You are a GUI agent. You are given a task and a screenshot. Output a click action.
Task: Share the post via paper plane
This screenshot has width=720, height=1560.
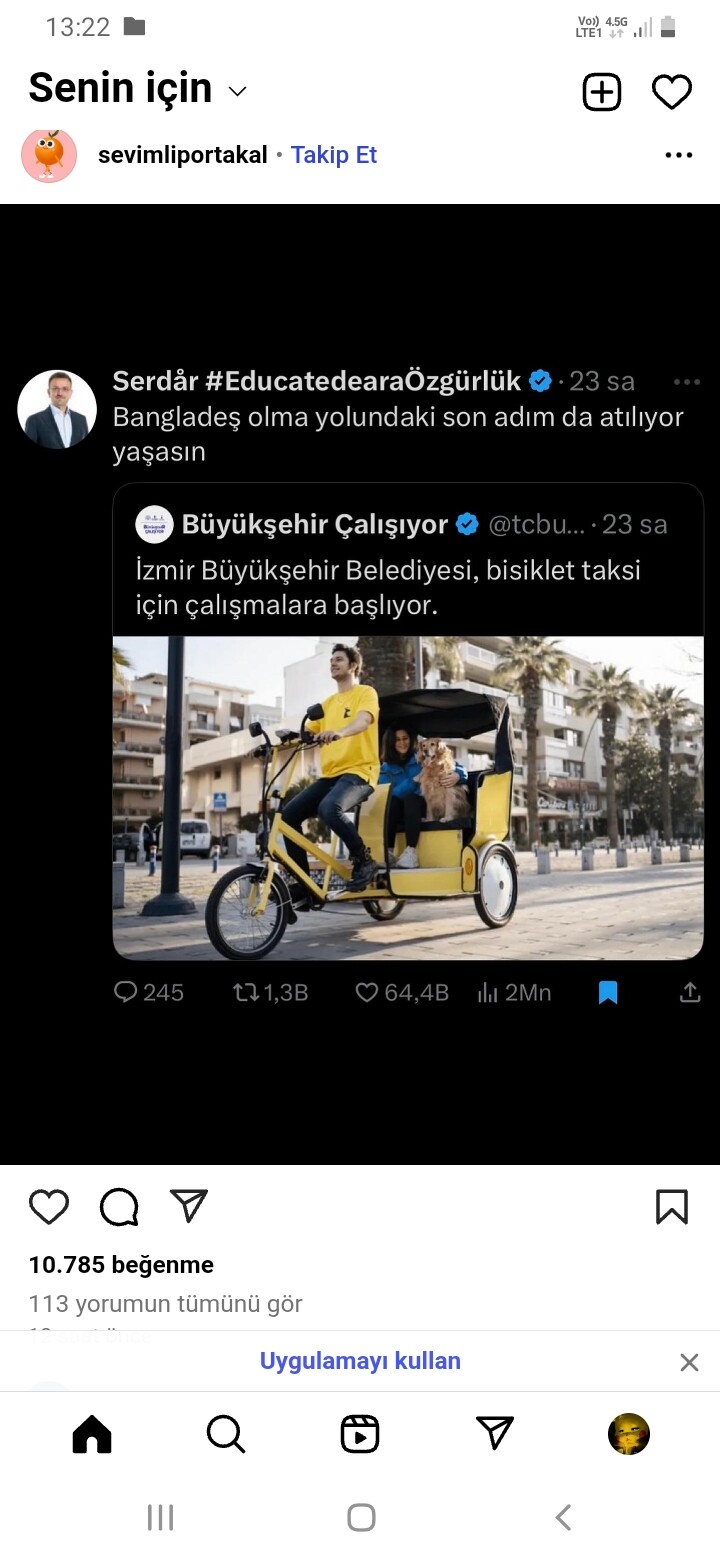point(189,1205)
